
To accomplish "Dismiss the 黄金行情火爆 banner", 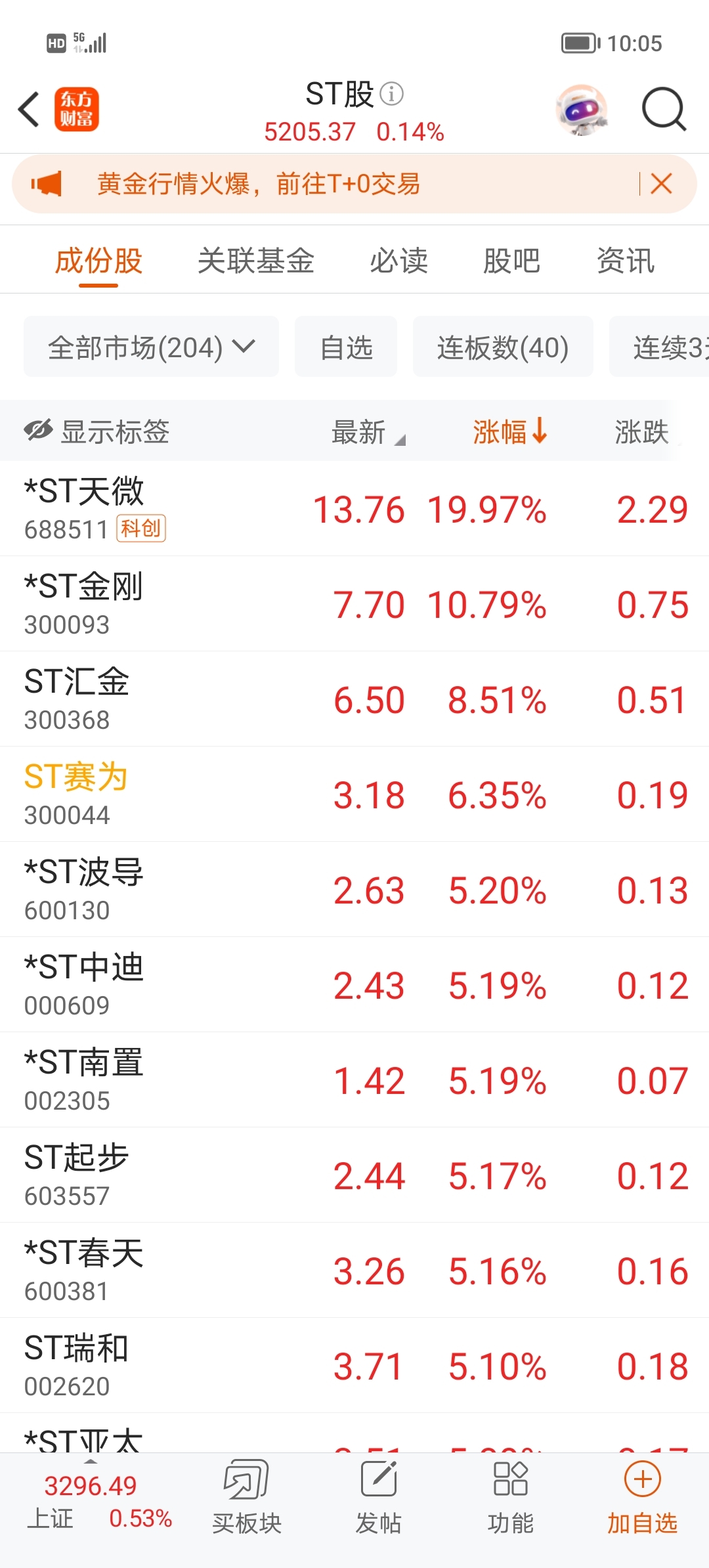I will 661,184.
